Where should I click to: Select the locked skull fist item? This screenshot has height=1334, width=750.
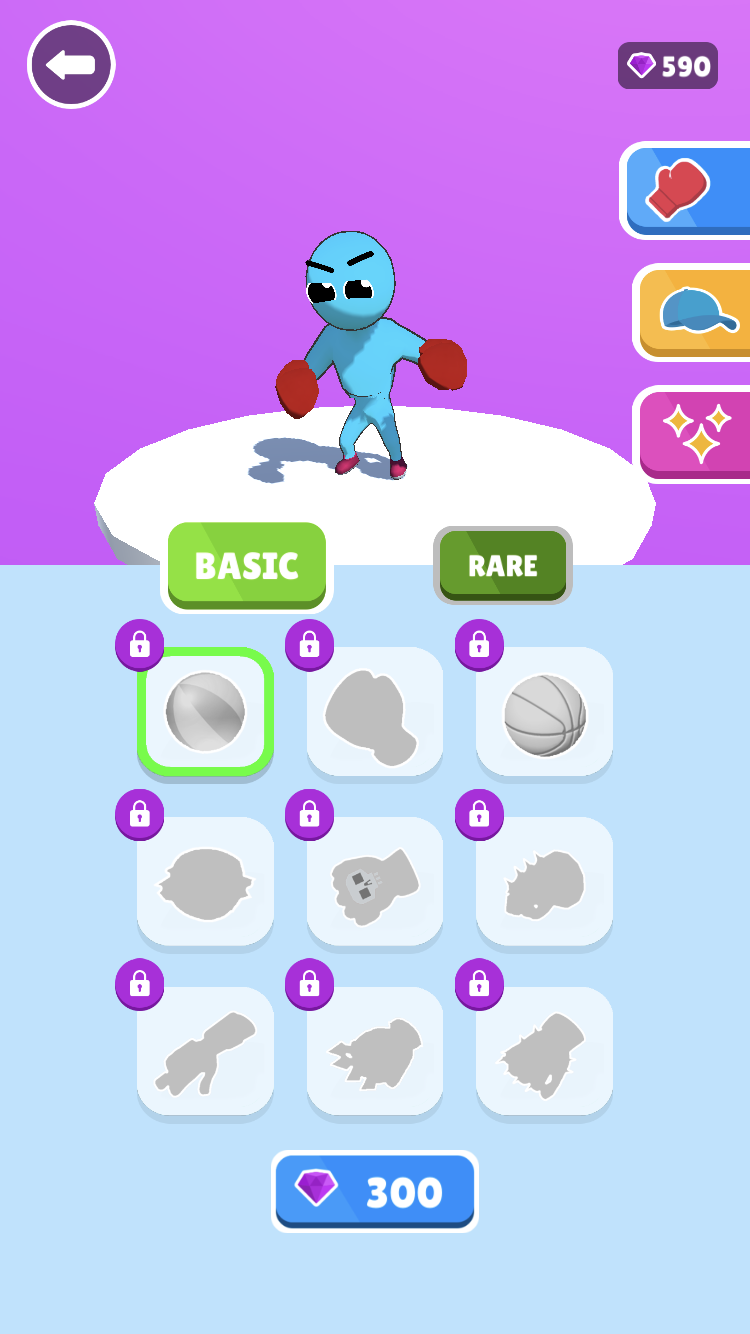point(374,881)
